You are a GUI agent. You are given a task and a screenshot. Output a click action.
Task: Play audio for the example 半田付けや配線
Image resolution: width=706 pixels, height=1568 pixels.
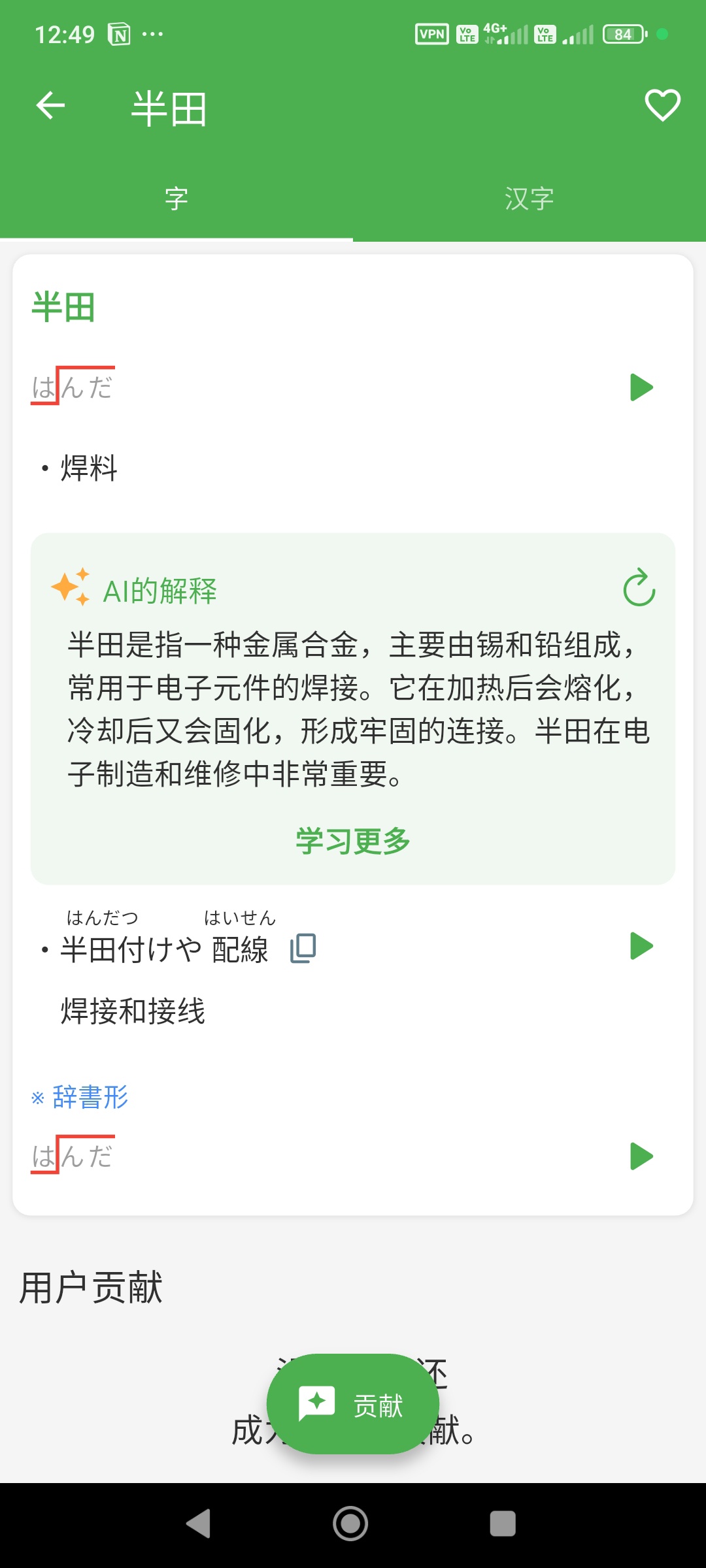coord(641,946)
